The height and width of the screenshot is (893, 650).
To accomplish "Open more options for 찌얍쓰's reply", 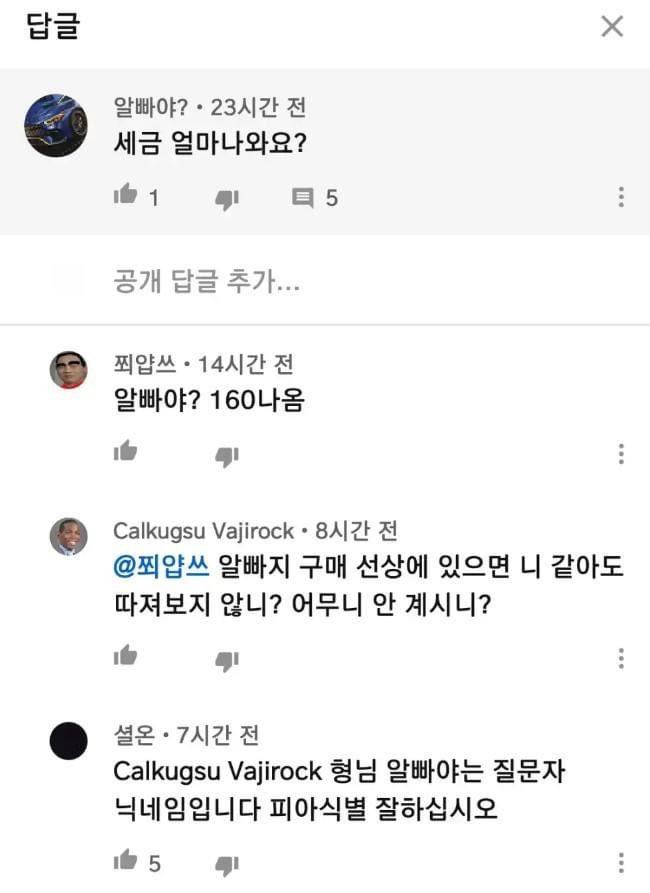I will 621,454.
